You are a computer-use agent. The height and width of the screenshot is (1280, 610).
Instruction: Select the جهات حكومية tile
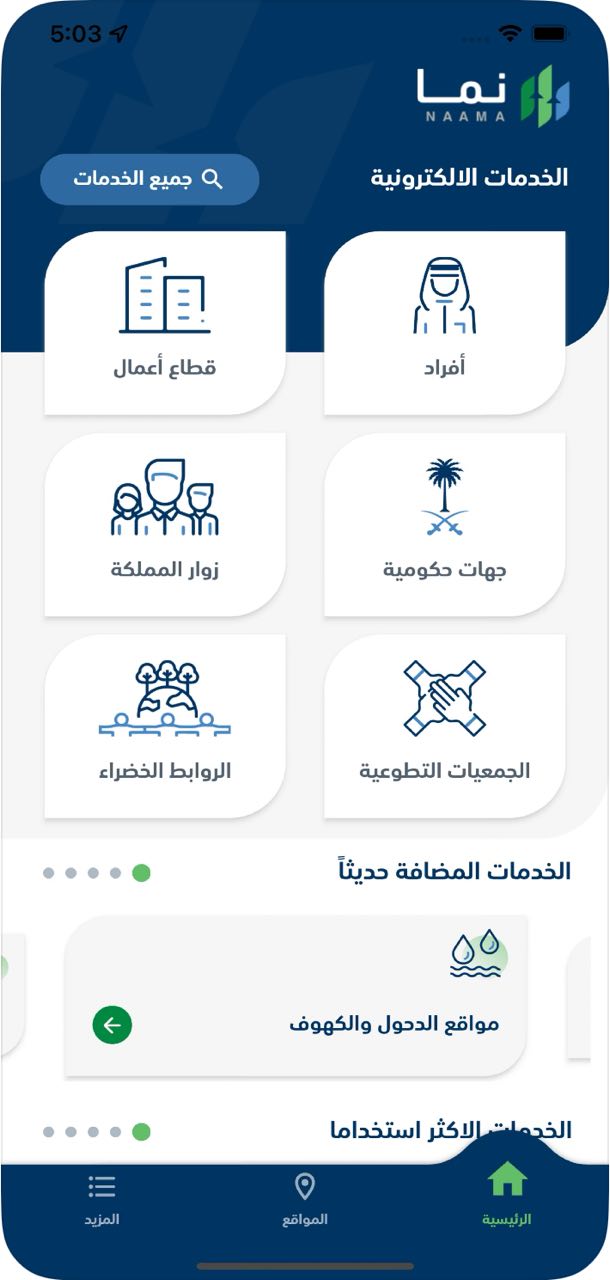(x=445, y=525)
